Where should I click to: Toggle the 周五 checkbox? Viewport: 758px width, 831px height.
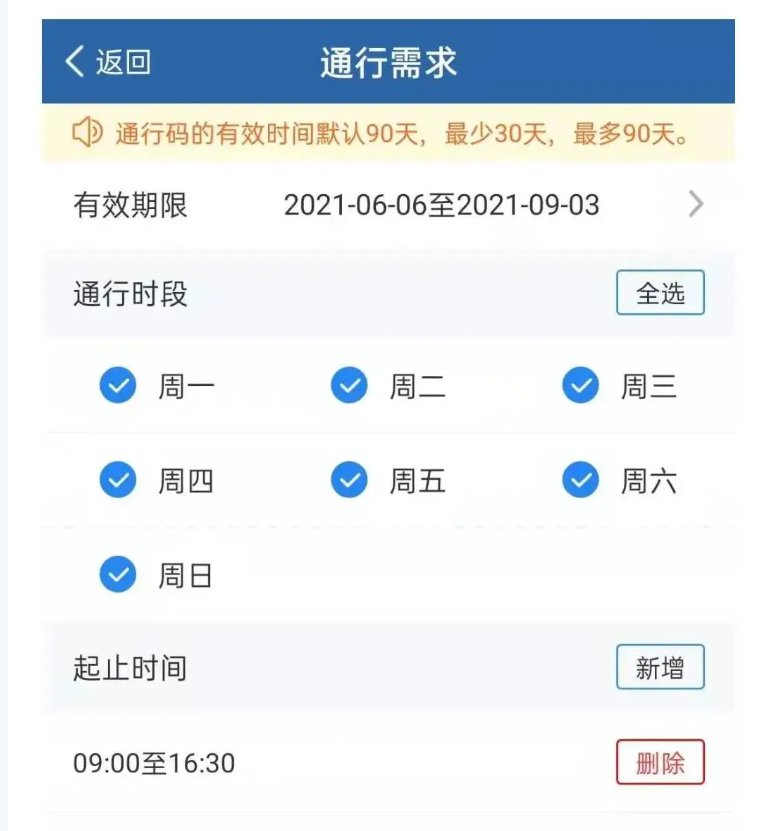[350, 482]
